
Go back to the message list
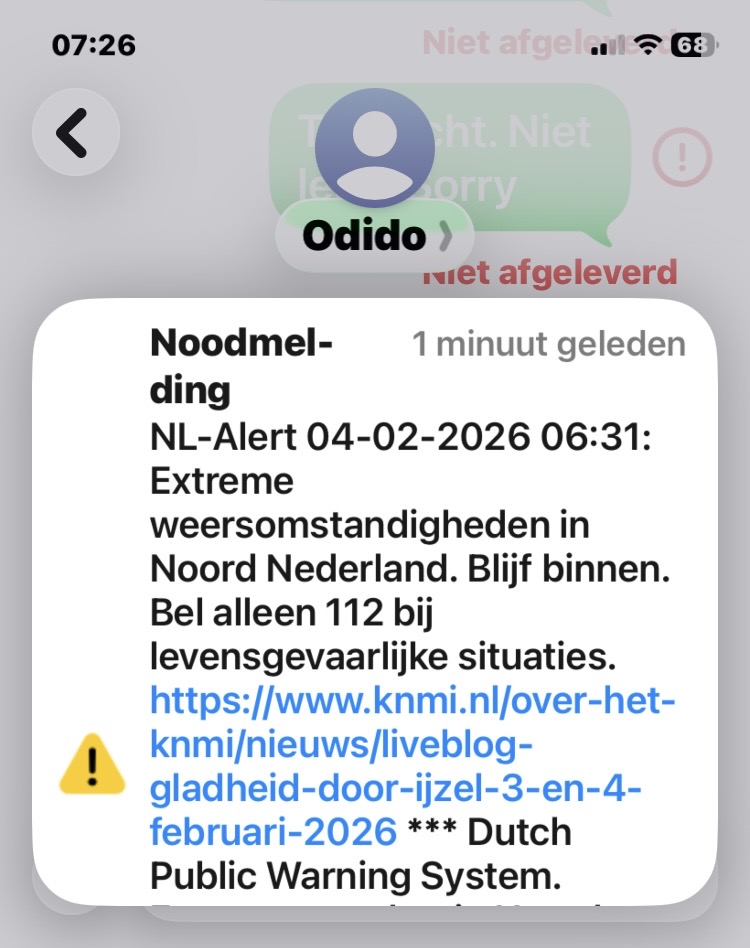[76, 133]
